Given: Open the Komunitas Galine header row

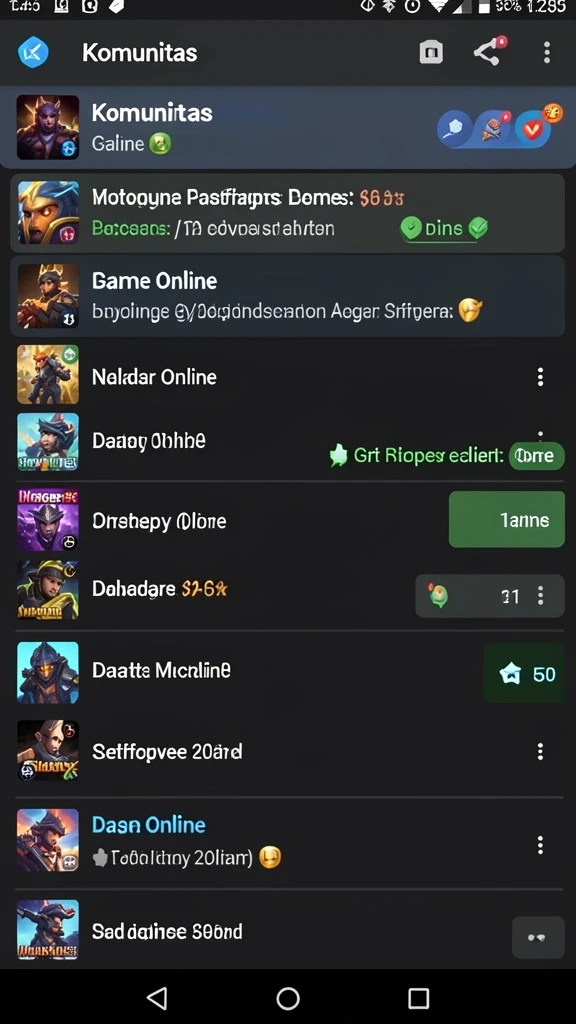Looking at the screenshot, I should (x=287, y=127).
